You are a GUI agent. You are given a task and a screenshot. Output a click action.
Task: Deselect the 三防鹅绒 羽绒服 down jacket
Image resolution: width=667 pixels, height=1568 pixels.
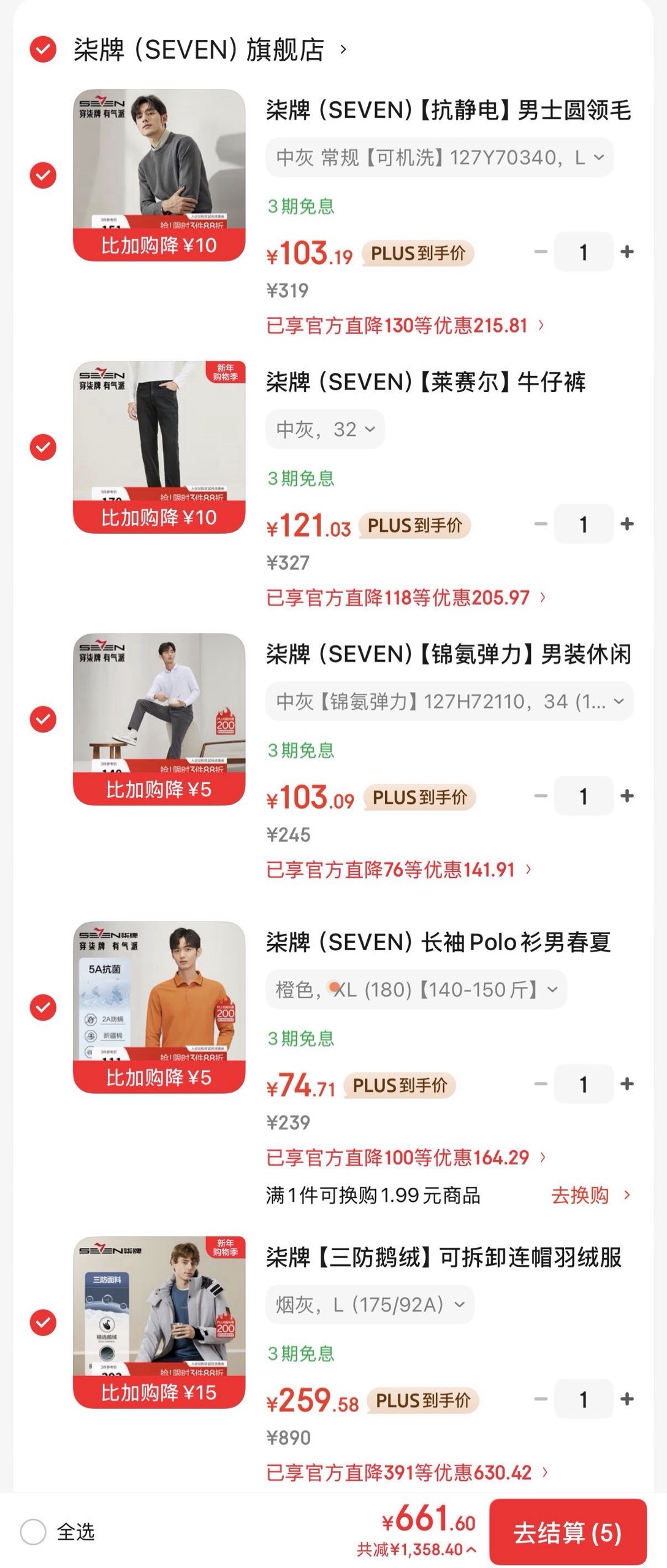43,1322
